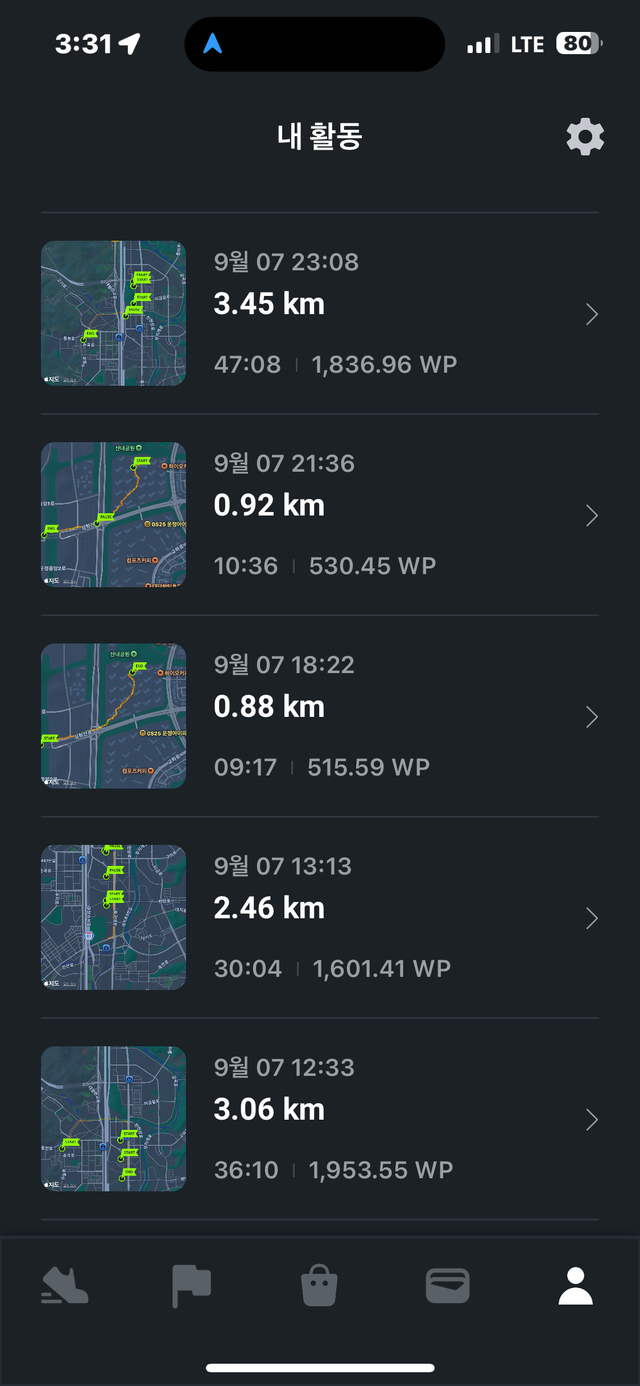This screenshot has height=1386, width=640.
Task: Switch to the running shoe tab
Action: [x=64, y=1286]
